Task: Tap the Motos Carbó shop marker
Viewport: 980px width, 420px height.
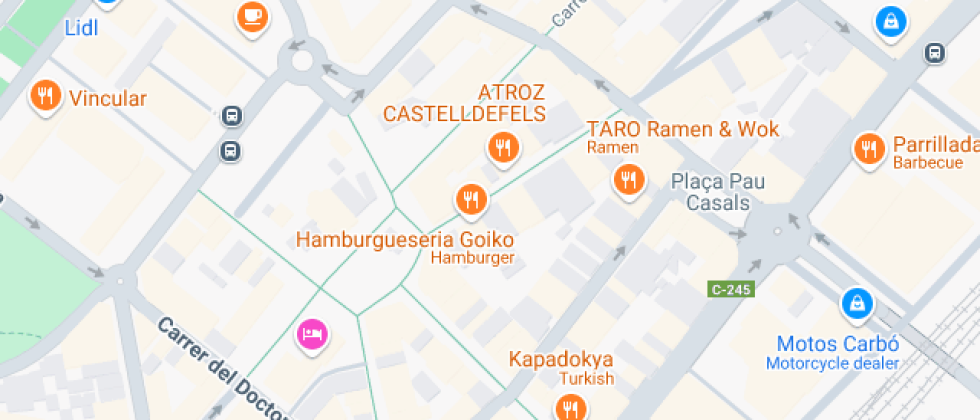Action: (858, 306)
